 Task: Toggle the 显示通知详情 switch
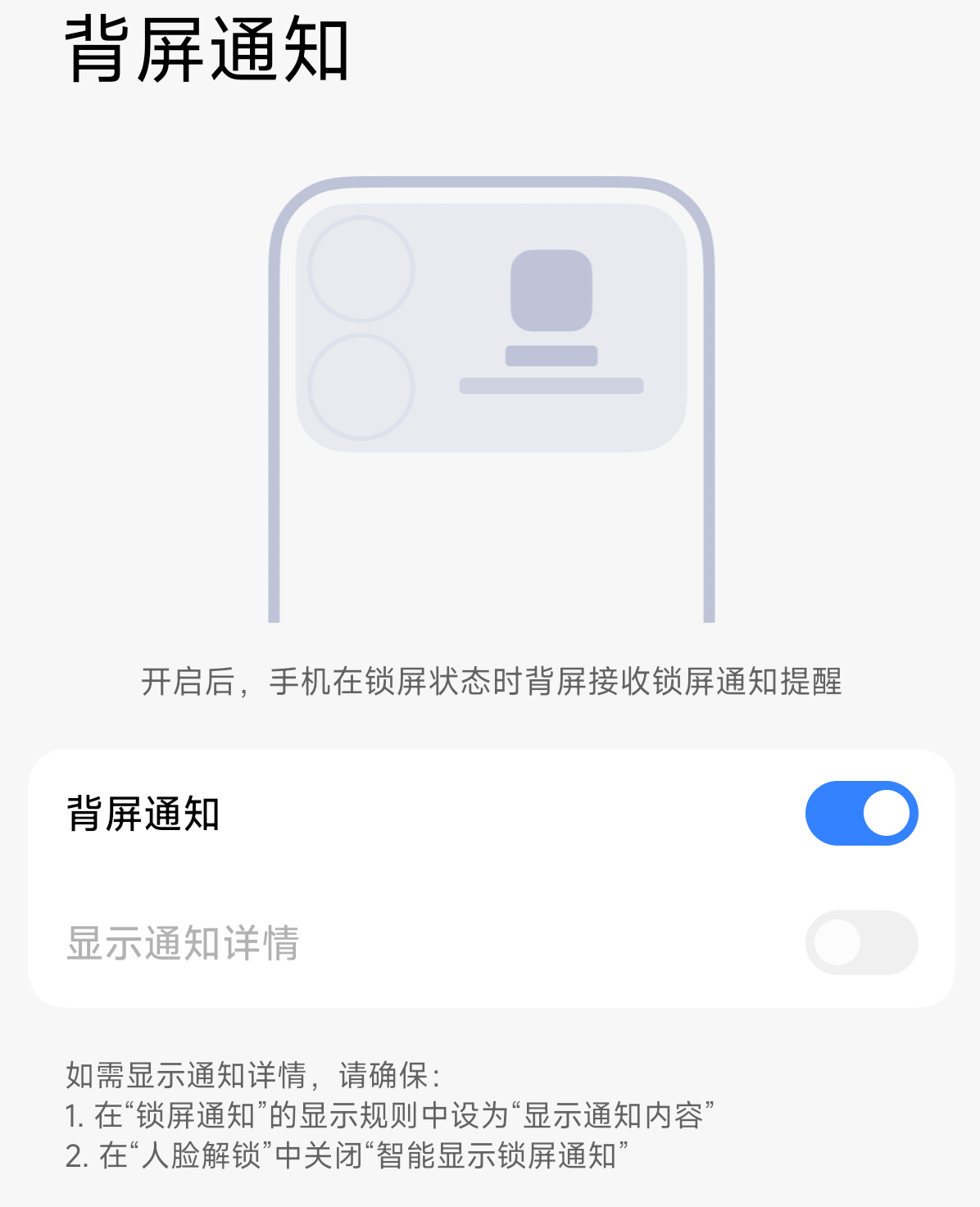pos(861,942)
